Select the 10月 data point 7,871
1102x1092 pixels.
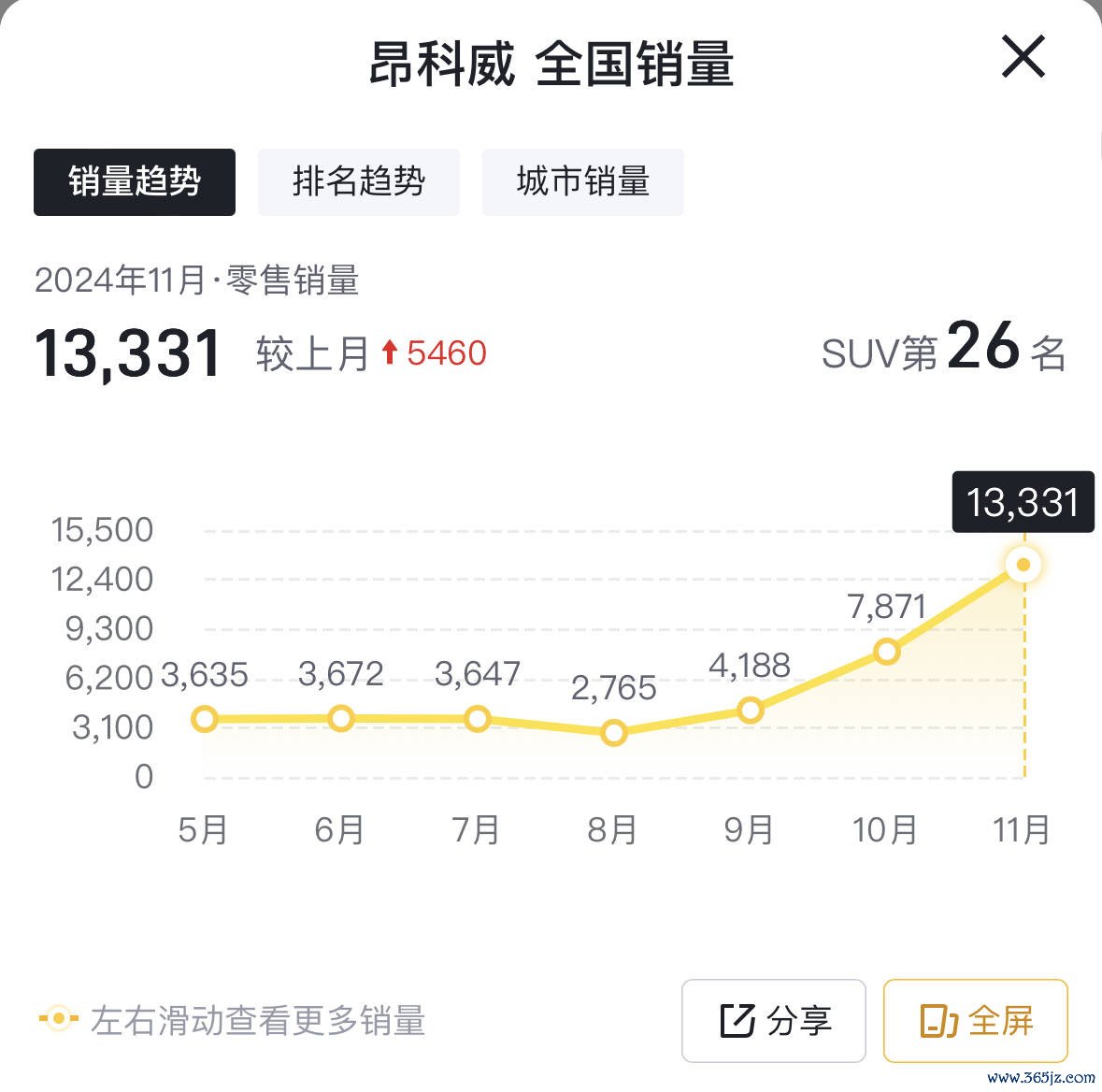coord(886,652)
